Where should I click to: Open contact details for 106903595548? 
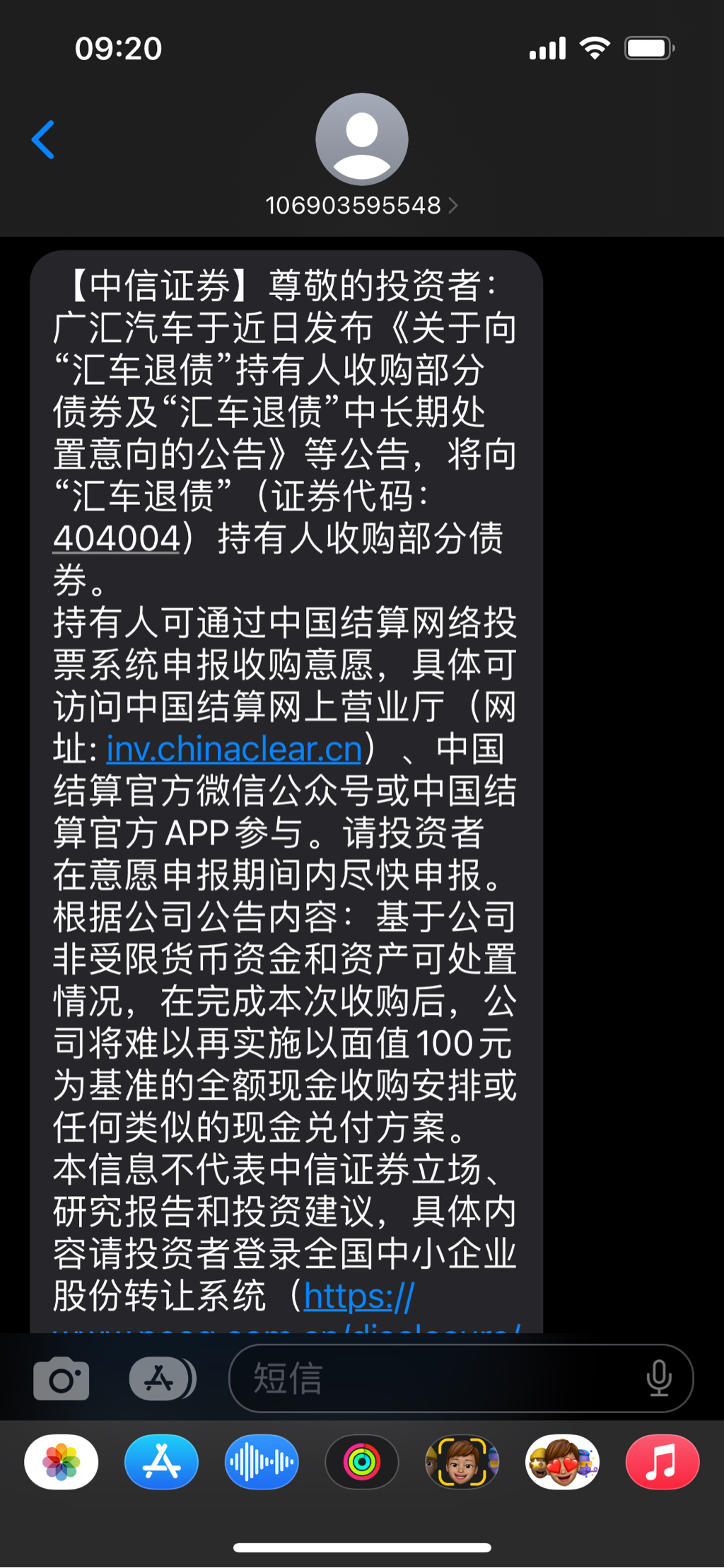[361, 205]
